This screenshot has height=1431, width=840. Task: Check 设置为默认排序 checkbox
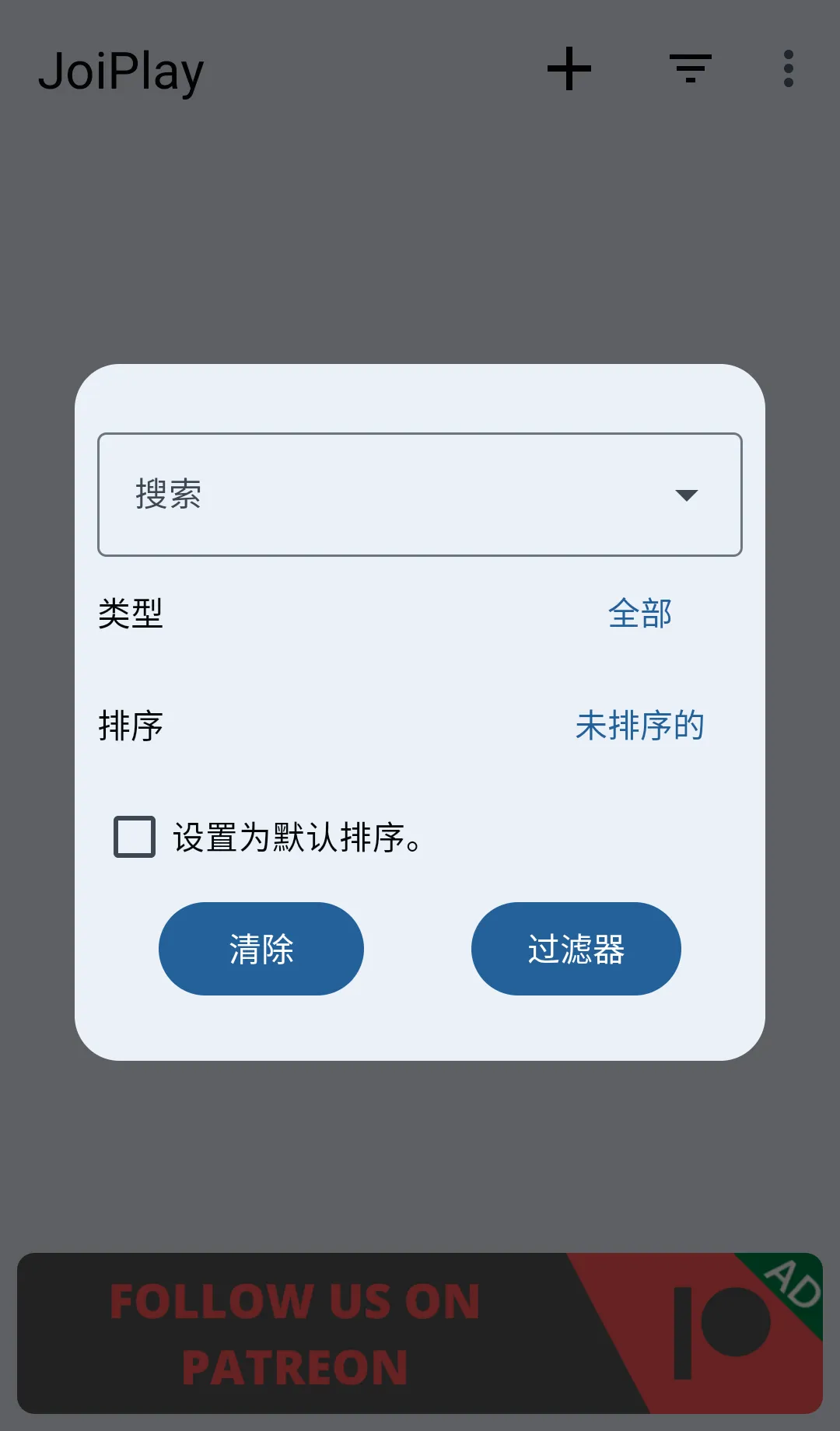(135, 837)
